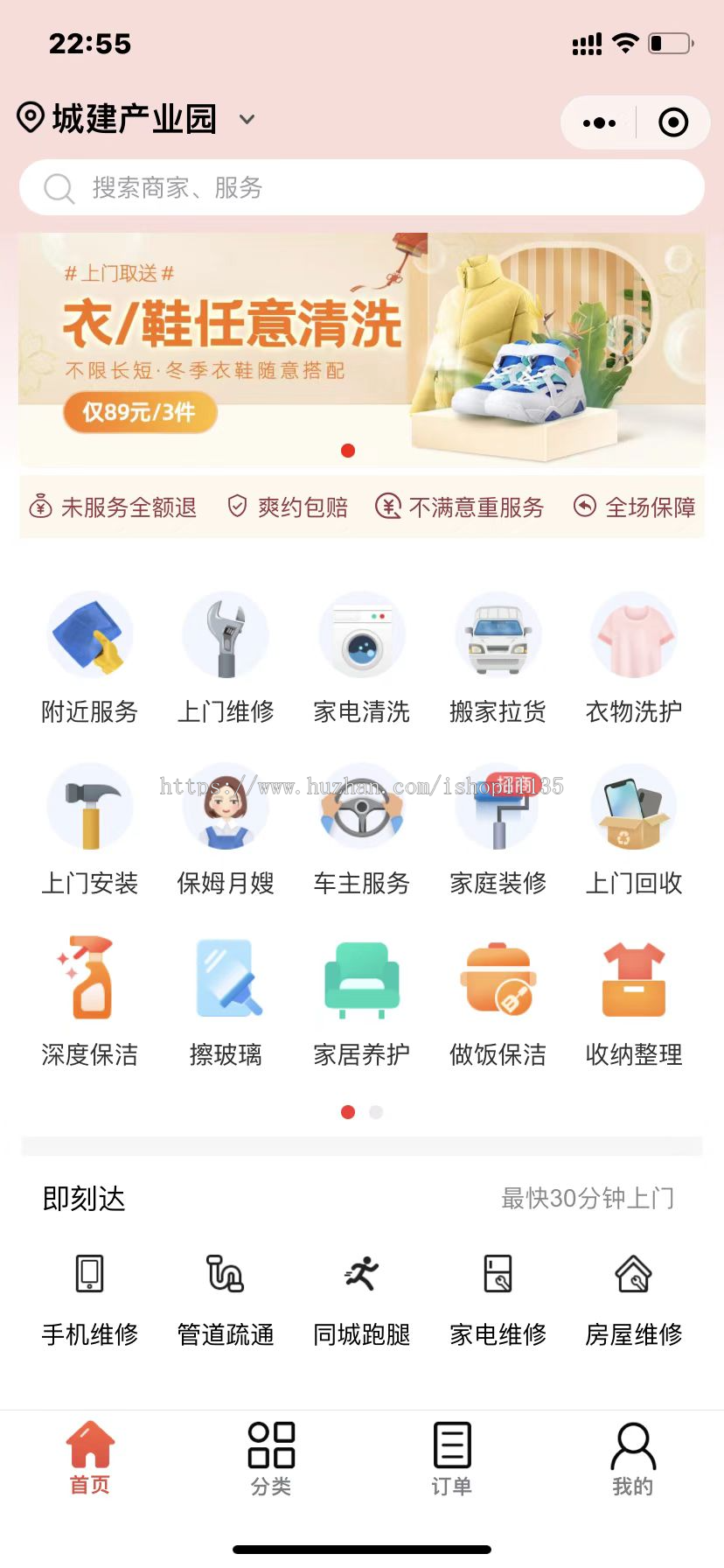Open the 衣/鞋任意清洗 promo banner
This screenshot has width=724, height=1568.
pos(362,349)
